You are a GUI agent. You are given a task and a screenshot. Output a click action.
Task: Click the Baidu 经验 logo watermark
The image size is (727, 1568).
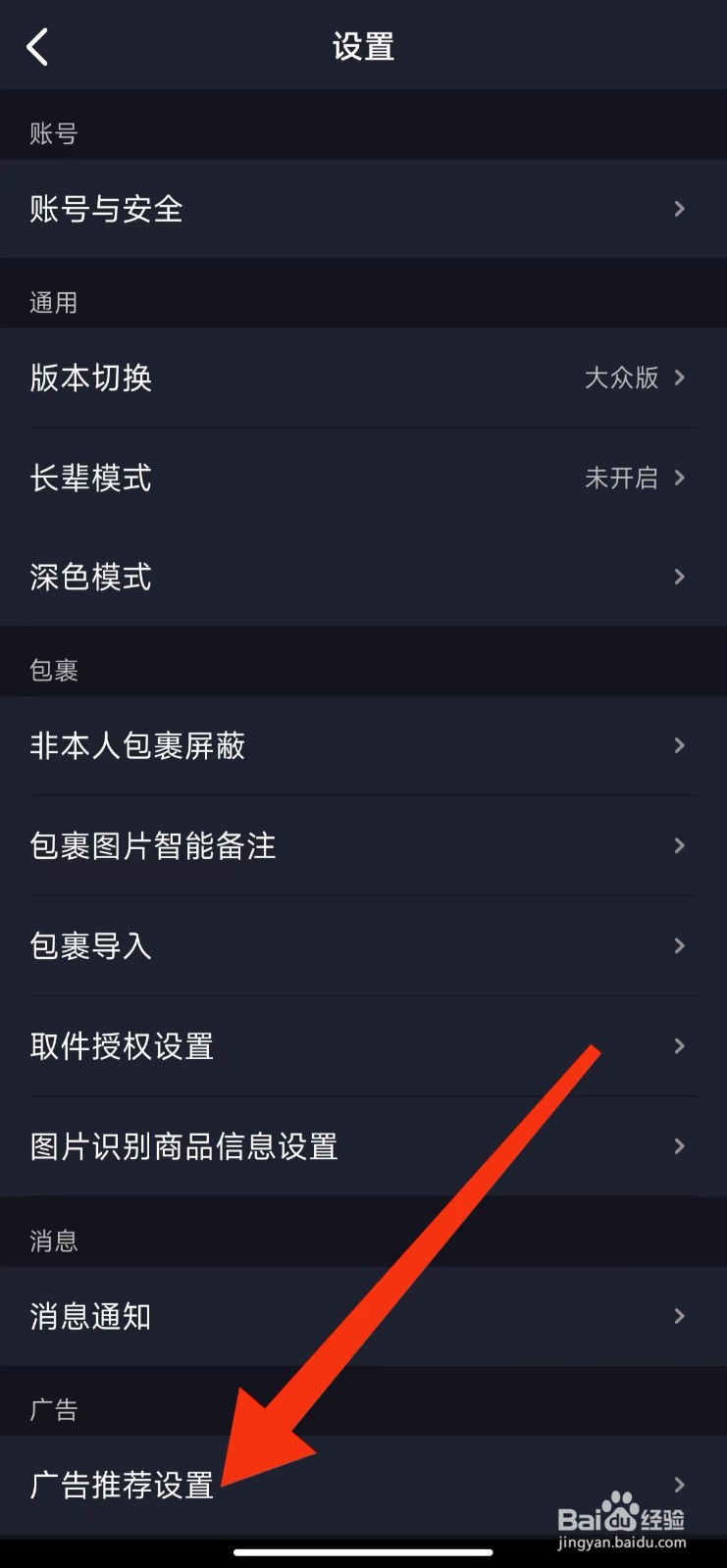(625, 1518)
